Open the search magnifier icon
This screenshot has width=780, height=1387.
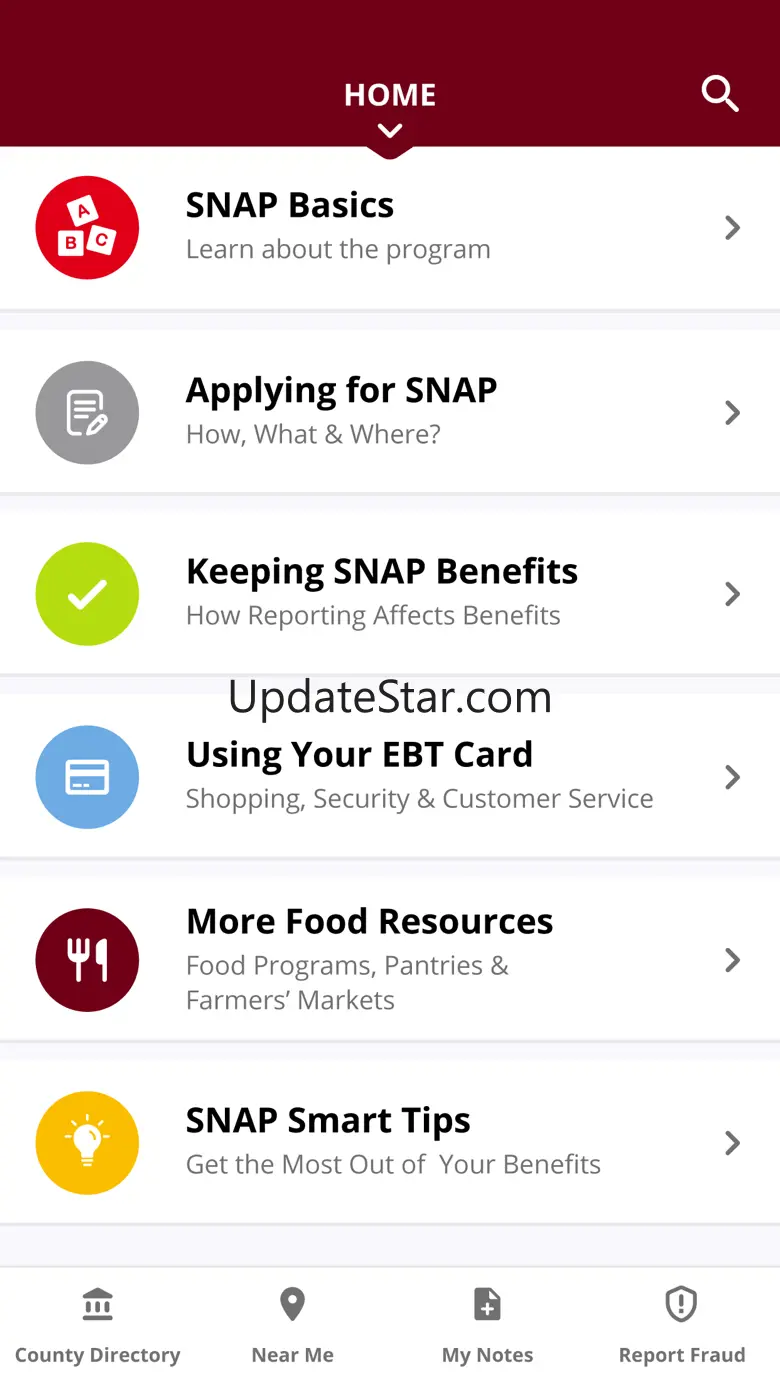[719, 94]
